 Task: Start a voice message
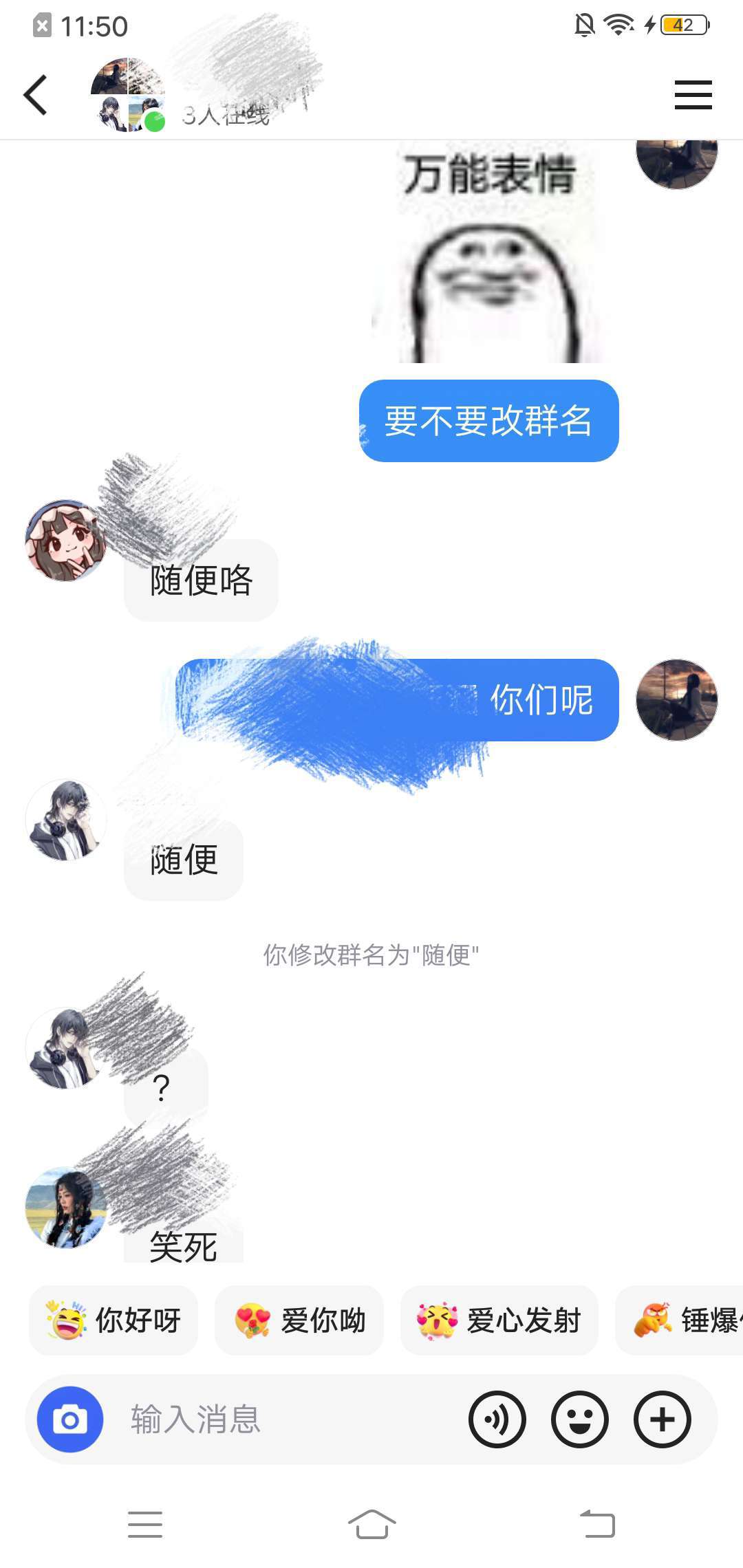pos(497,1419)
